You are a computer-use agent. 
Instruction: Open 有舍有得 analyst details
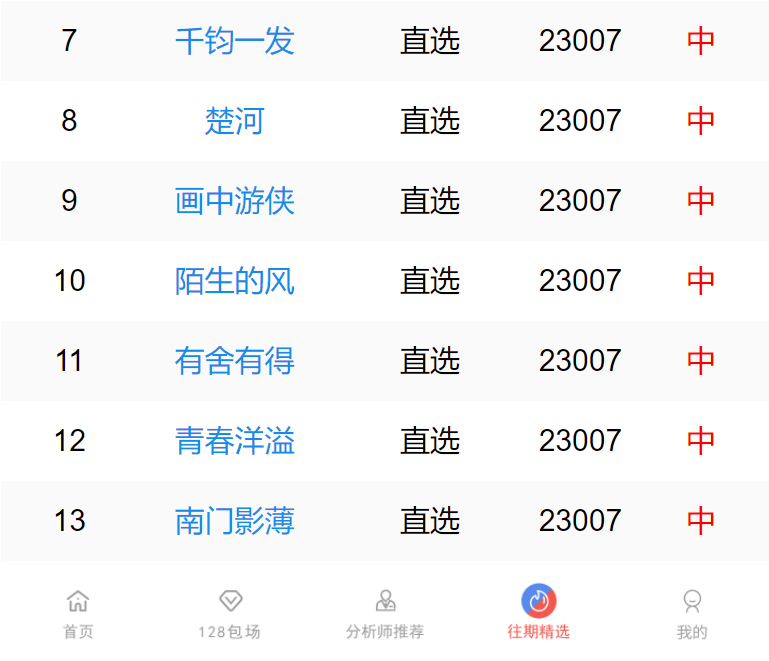pos(234,360)
